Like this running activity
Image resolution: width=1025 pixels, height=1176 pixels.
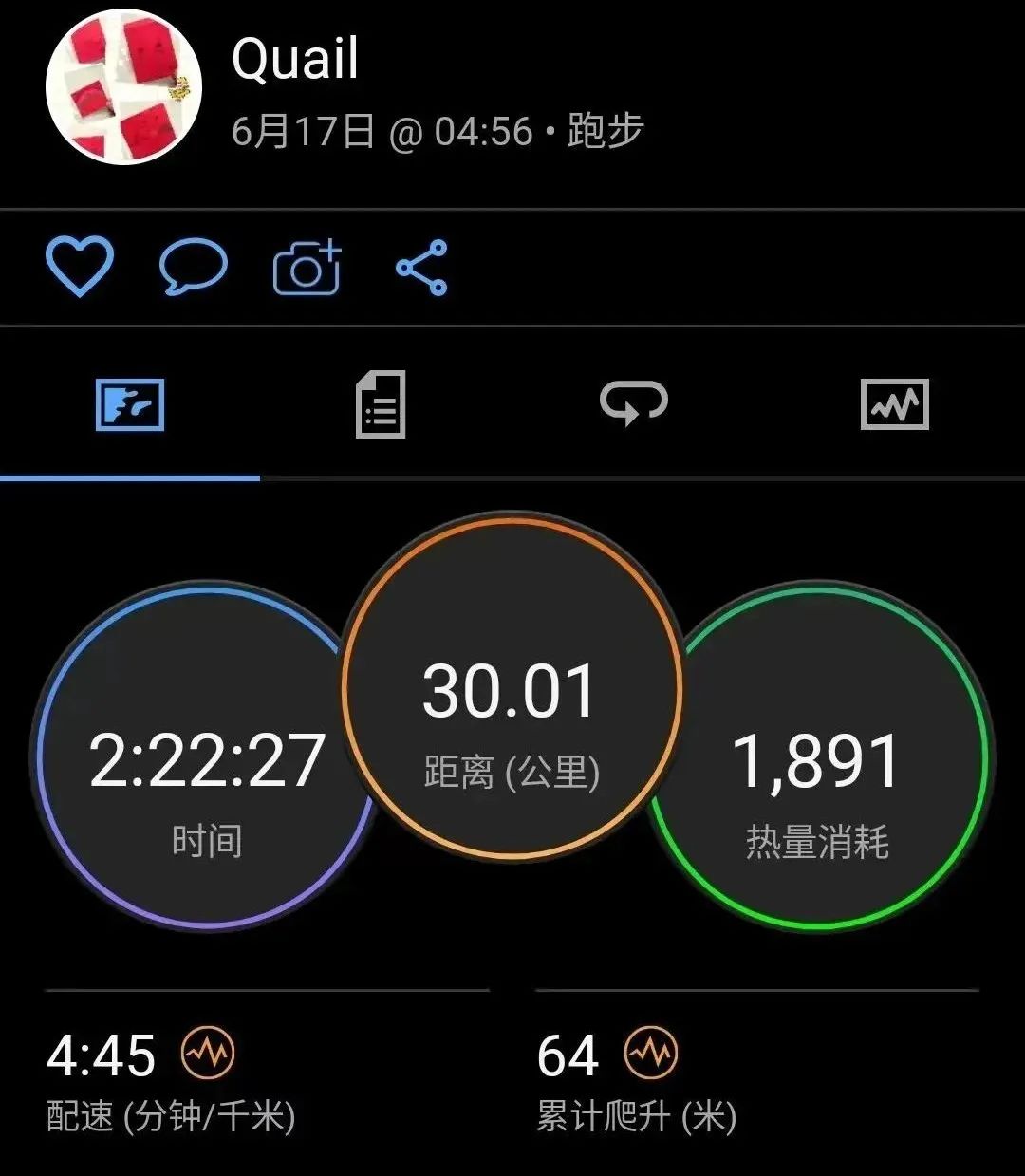pyautogui.click(x=80, y=266)
